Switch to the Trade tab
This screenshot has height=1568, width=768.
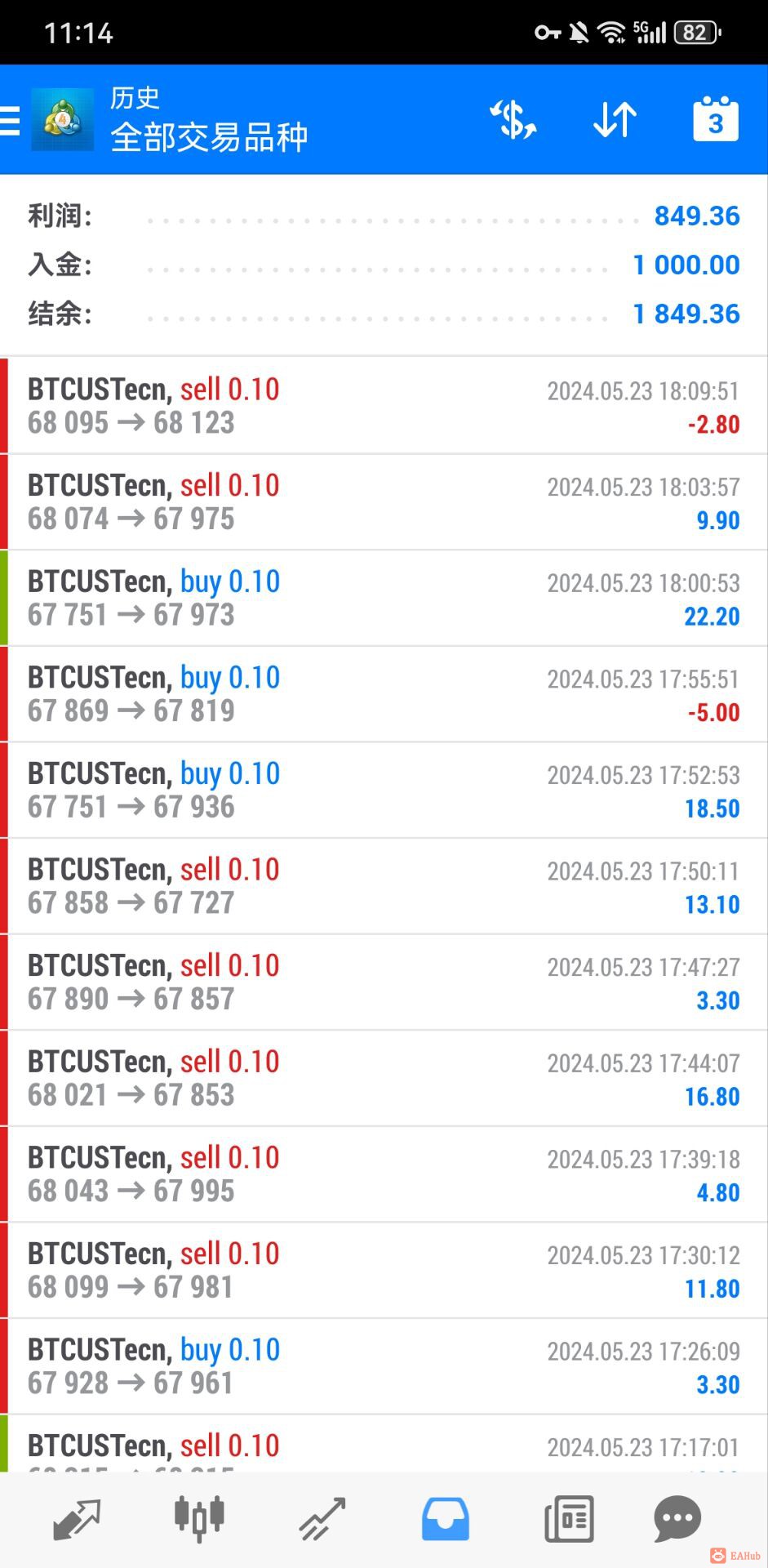tap(322, 1519)
